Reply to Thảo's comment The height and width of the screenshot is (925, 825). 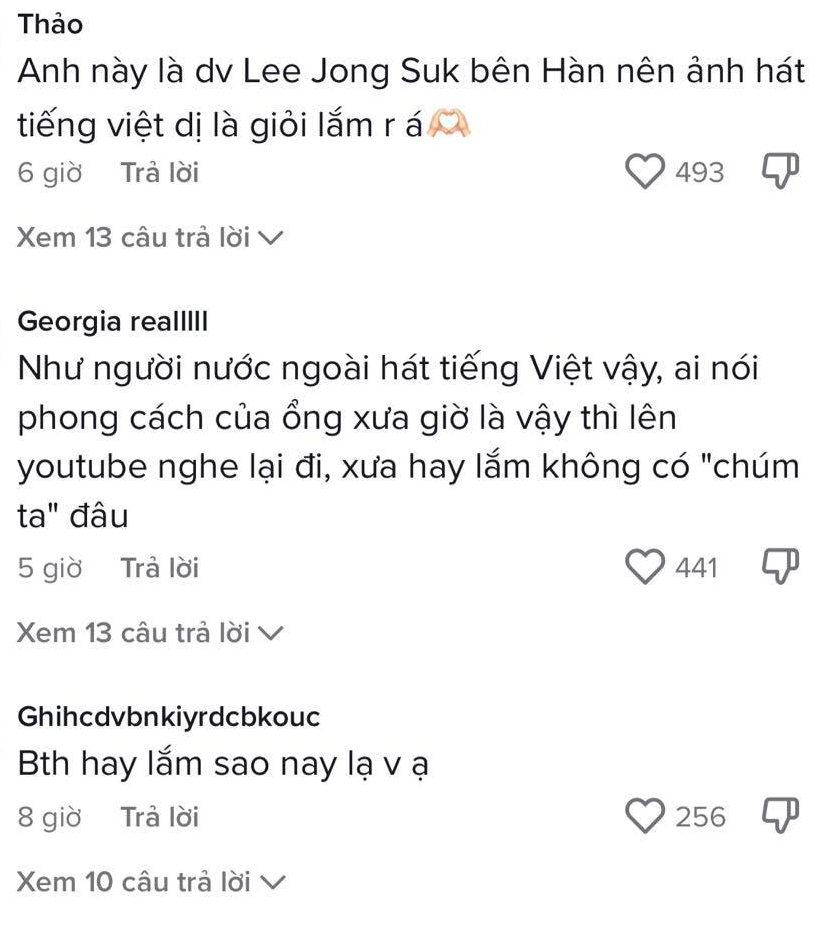click(160, 173)
